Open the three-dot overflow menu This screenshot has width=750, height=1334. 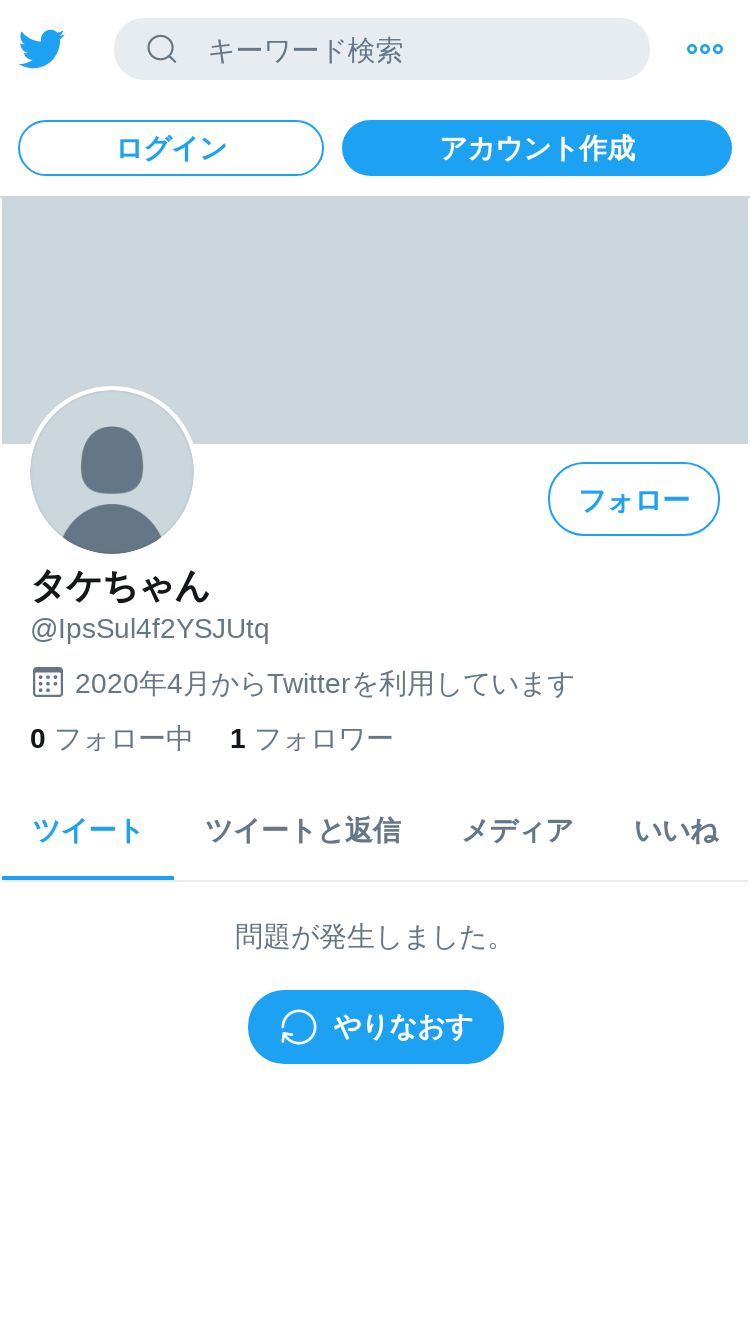point(705,49)
